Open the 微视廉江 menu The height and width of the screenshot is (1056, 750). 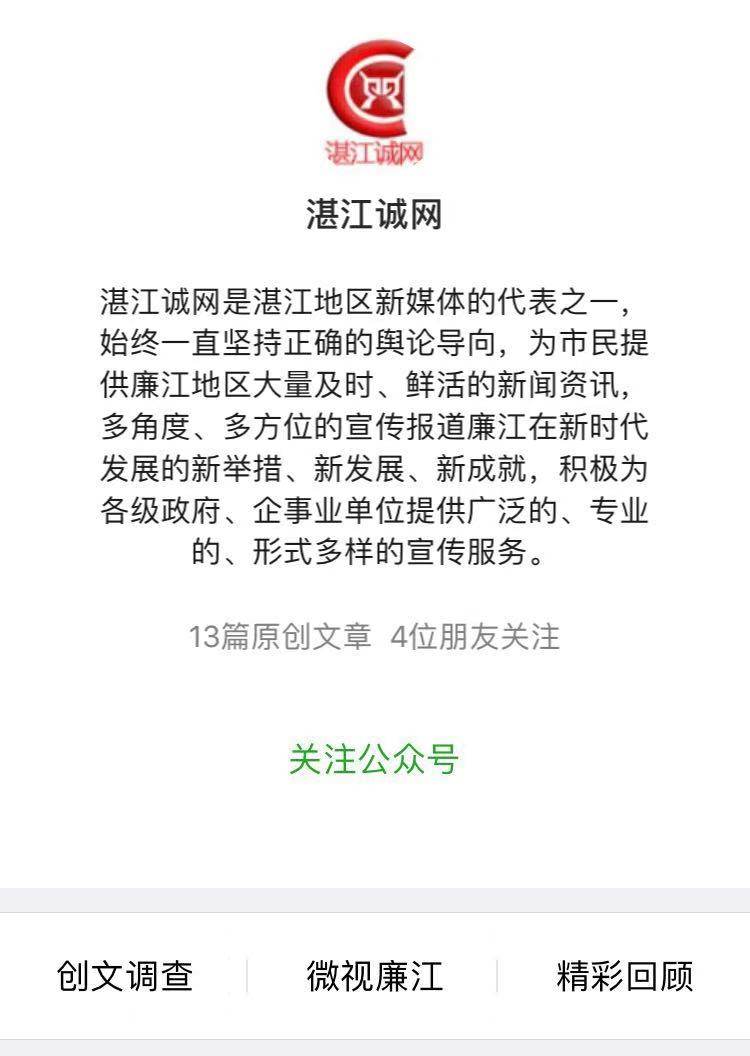pyautogui.click(x=374, y=975)
